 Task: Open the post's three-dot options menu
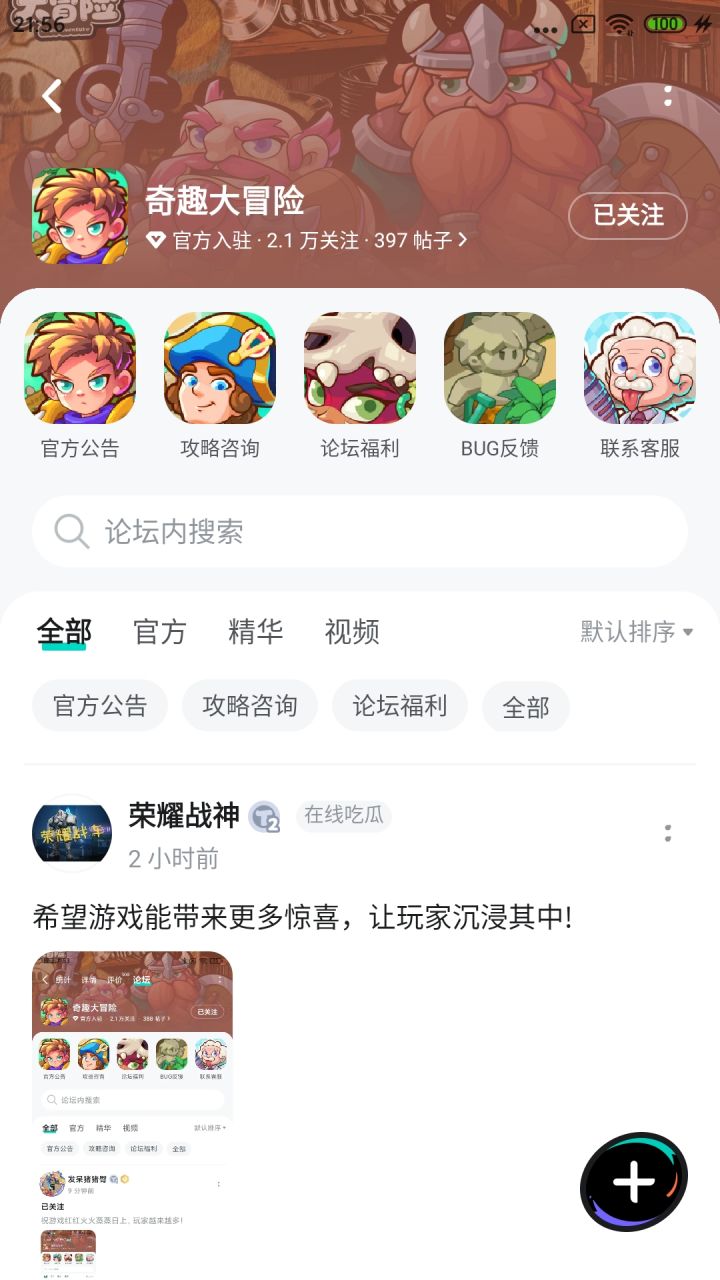[x=668, y=832]
